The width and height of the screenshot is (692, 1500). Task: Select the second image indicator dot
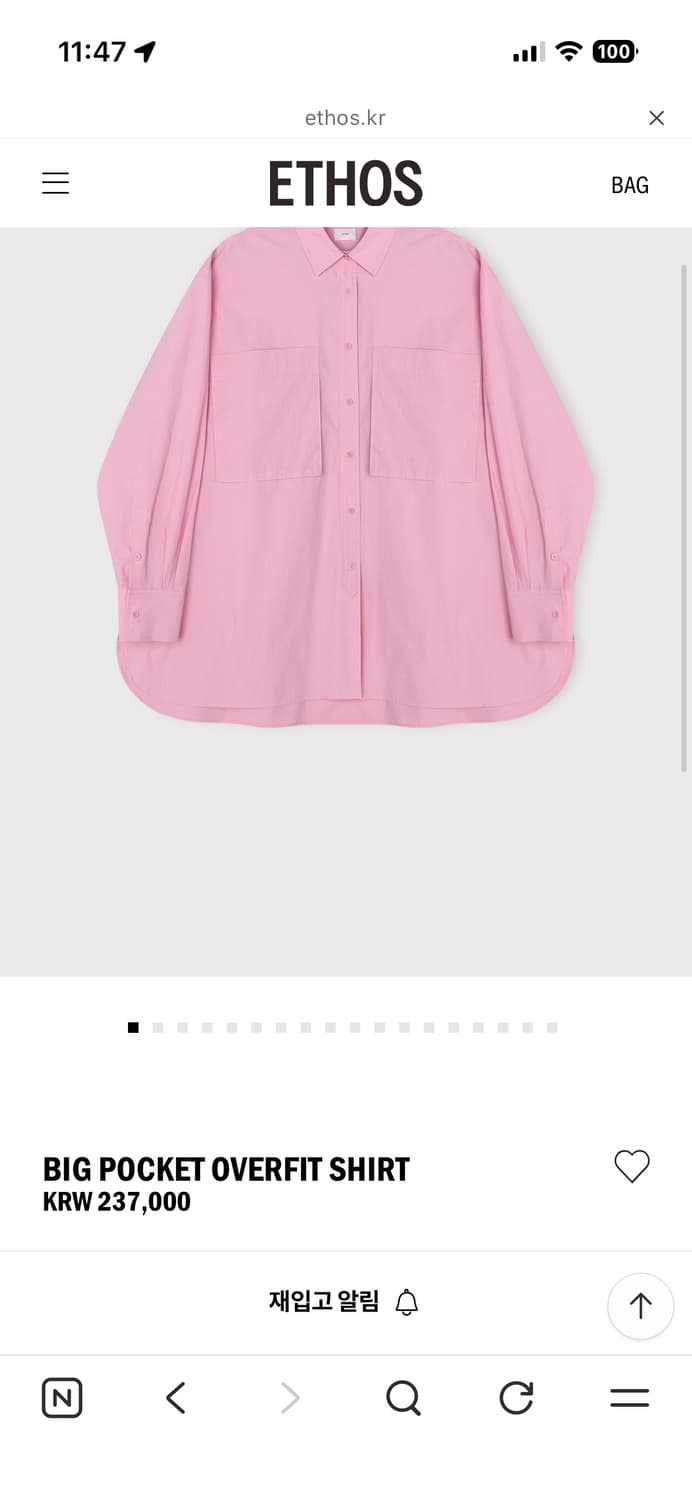pyautogui.click(x=158, y=1027)
